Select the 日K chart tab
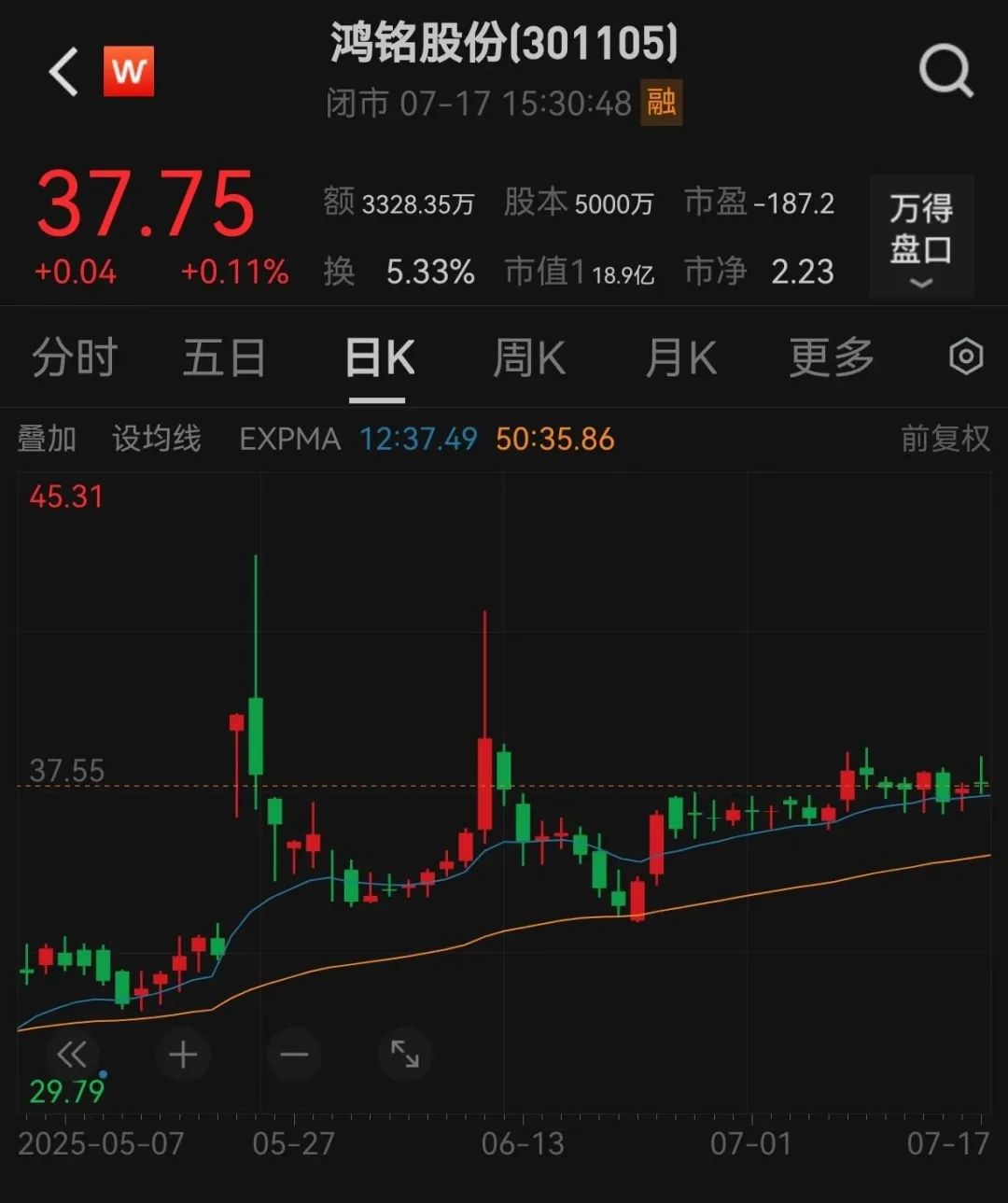 pos(378,358)
